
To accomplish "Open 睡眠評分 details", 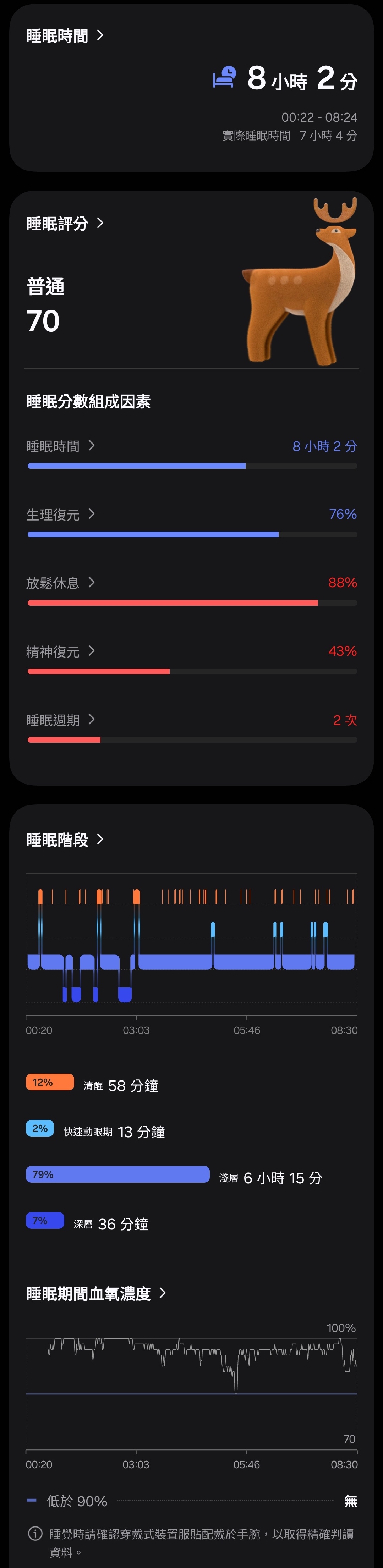I will (x=65, y=224).
